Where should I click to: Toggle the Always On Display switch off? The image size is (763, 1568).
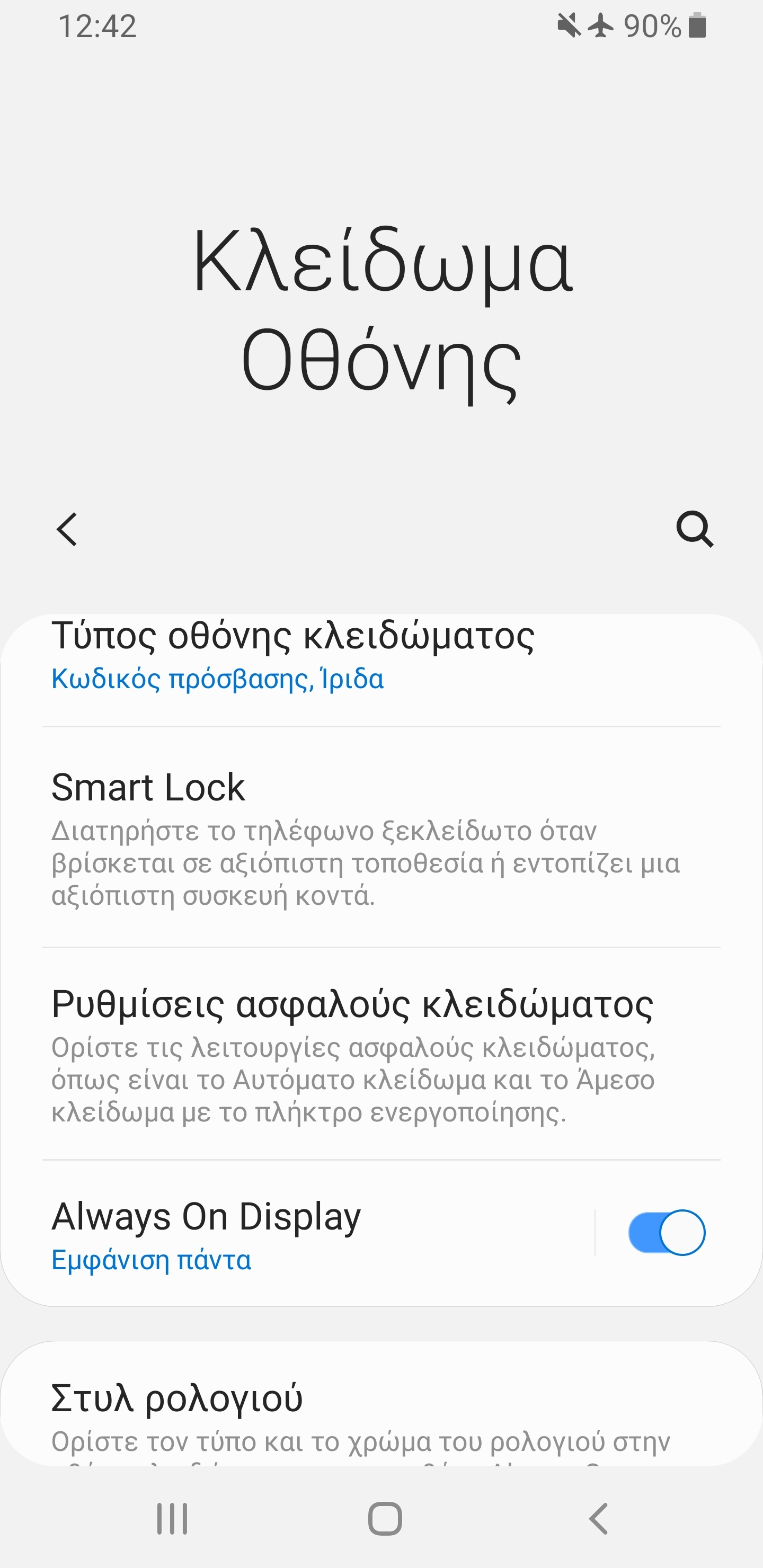coord(666,1232)
